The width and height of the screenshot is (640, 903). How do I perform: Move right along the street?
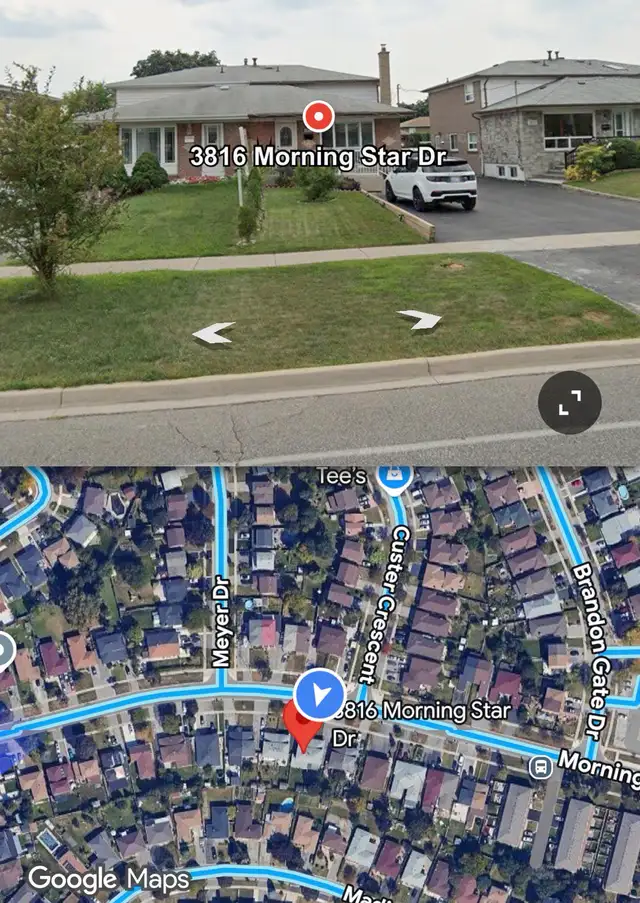pyautogui.click(x=419, y=319)
